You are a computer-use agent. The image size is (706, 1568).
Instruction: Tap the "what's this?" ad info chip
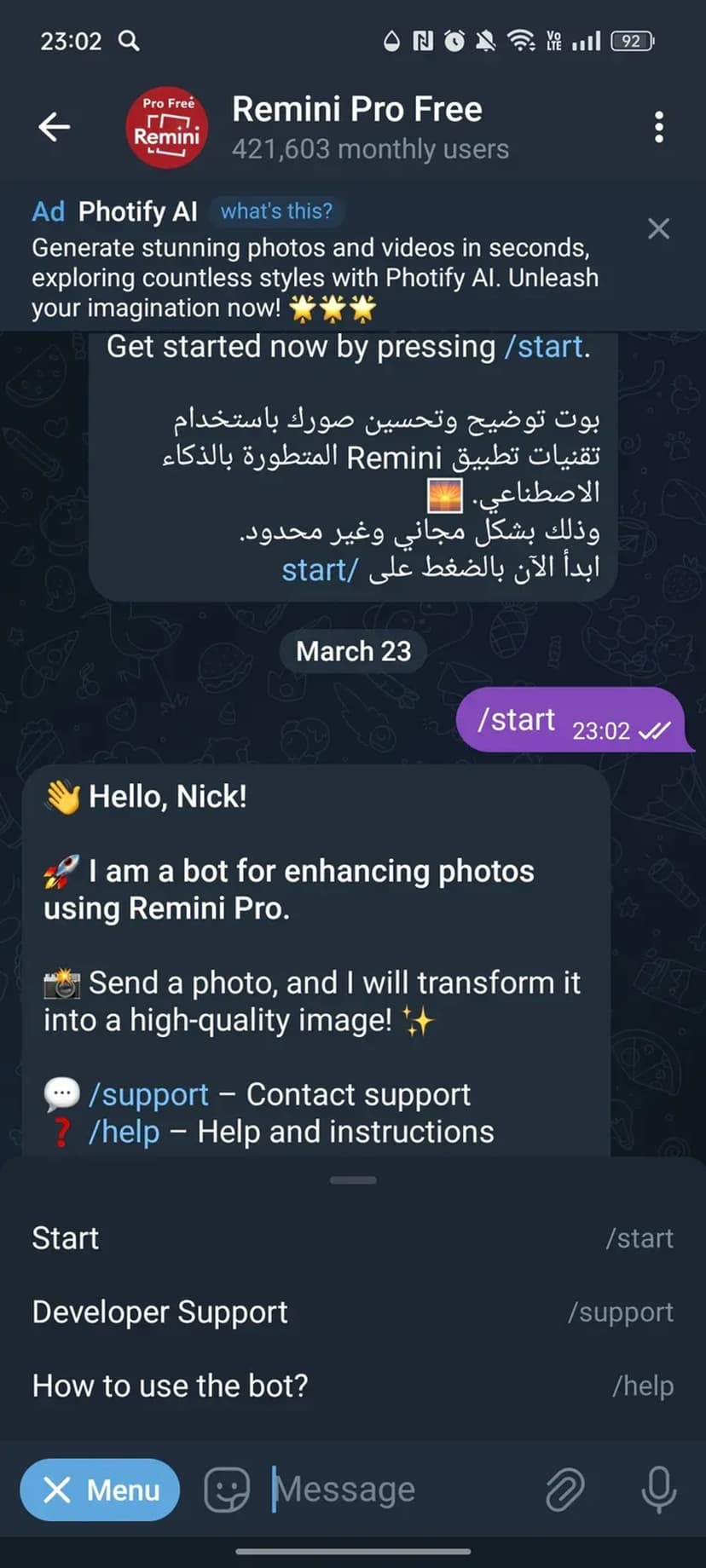tap(276, 211)
